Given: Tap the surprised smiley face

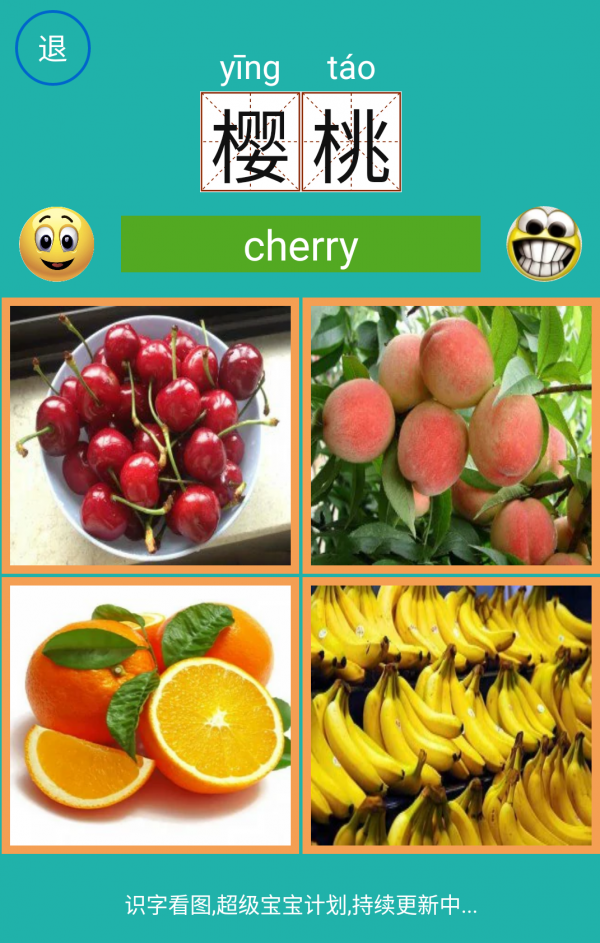Looking at the screenshot, I should point(57,244).
